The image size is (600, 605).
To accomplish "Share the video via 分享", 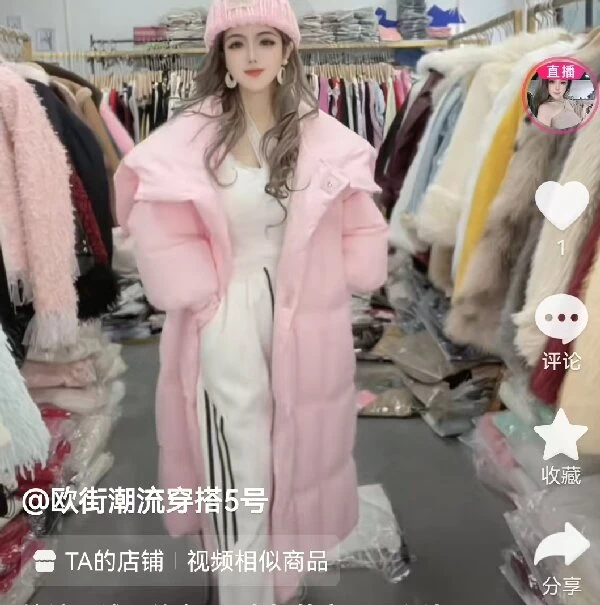I will coord(561,548).
